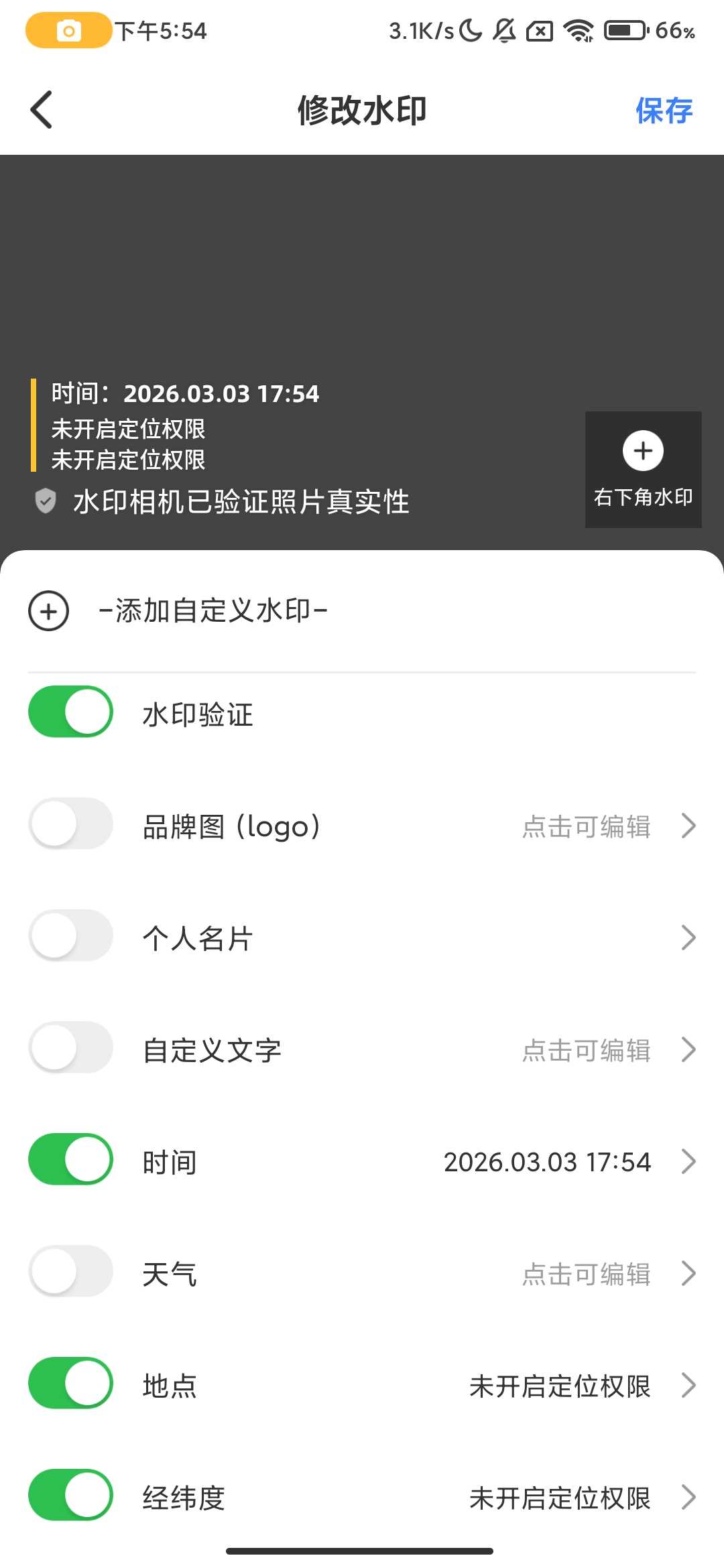The width and height of the screenshot is (724, 1568).
Task: Add a 右下角水印 bottom-right watermark
Action: click(x=643, y=469)
